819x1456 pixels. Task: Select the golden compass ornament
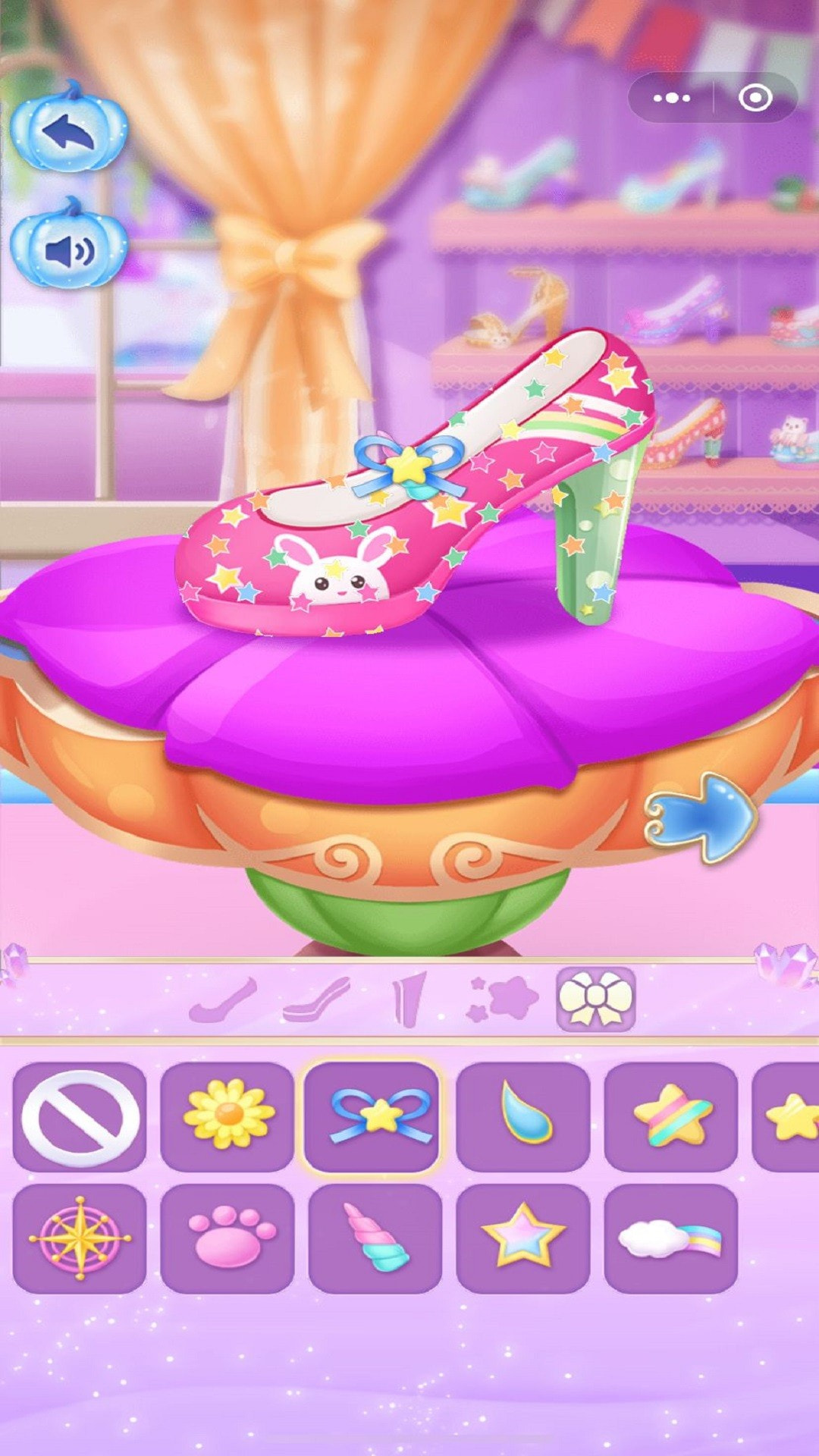(x=80, y=1238)
